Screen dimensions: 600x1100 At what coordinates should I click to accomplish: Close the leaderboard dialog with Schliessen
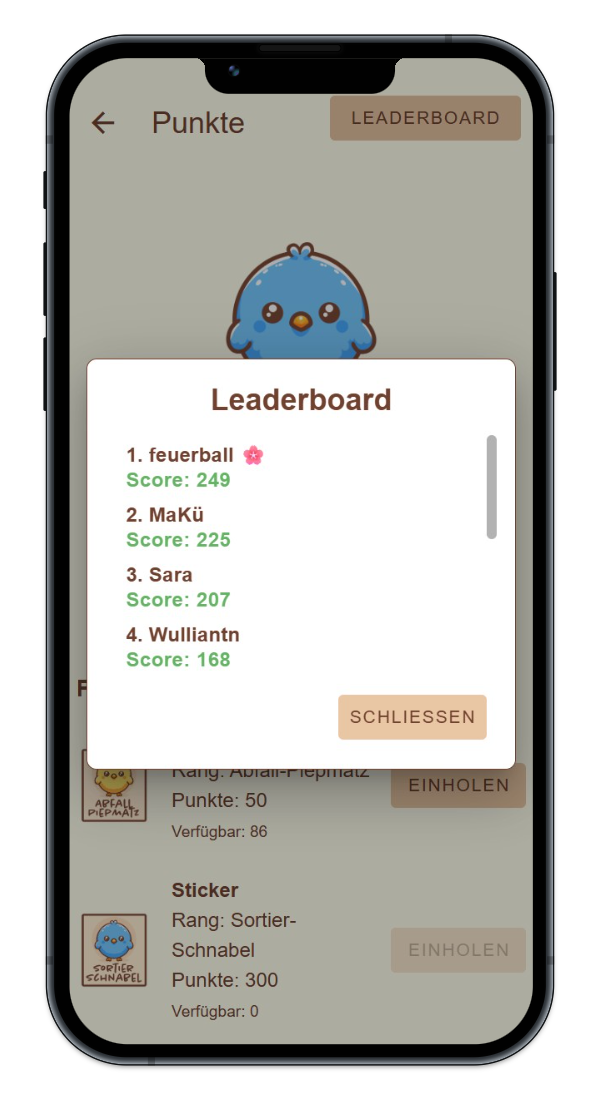pyautogui.click(x=412, y=717)
